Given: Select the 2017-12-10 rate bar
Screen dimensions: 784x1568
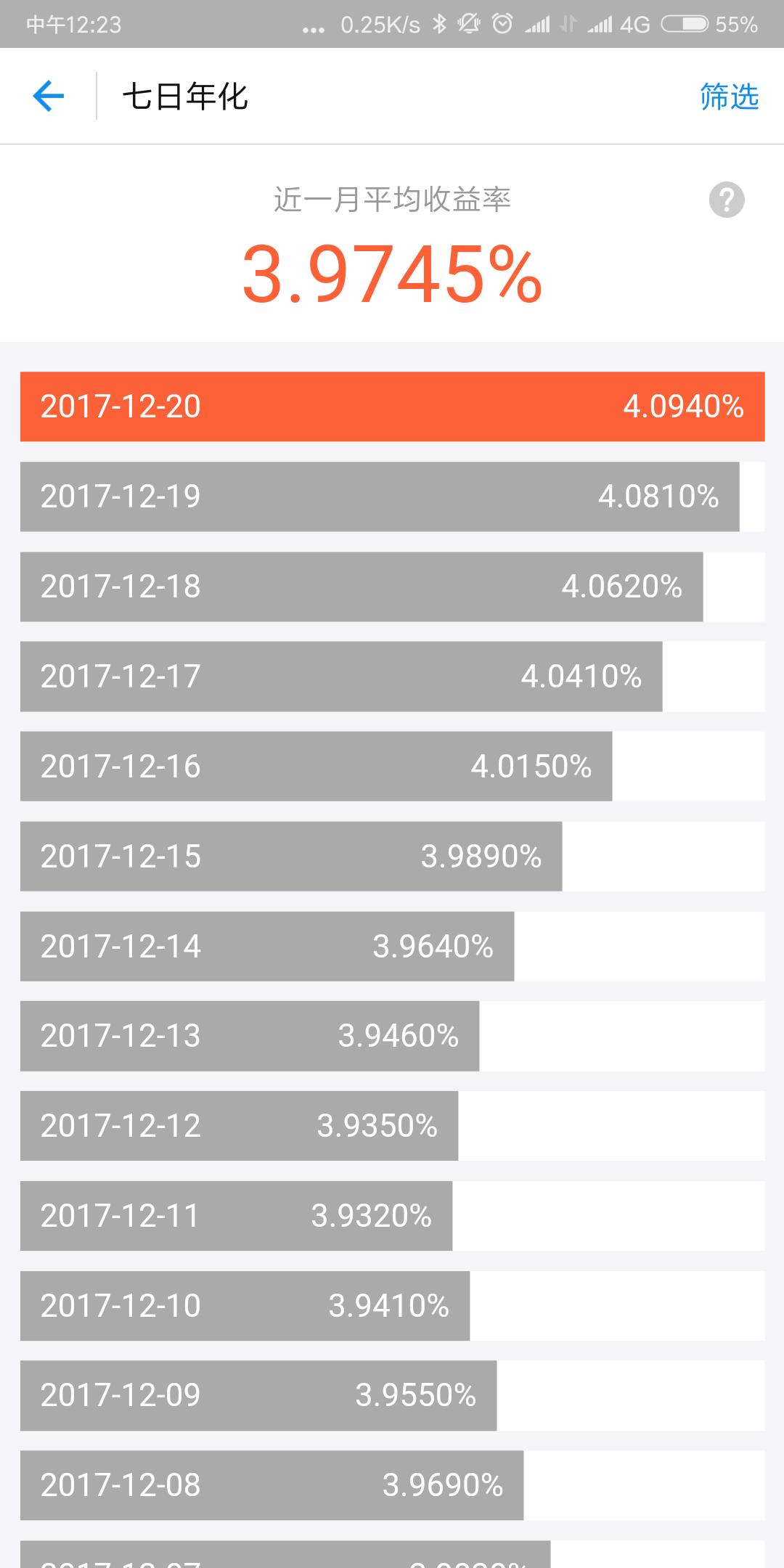Looking at the screenshot, I should 247,1306.
